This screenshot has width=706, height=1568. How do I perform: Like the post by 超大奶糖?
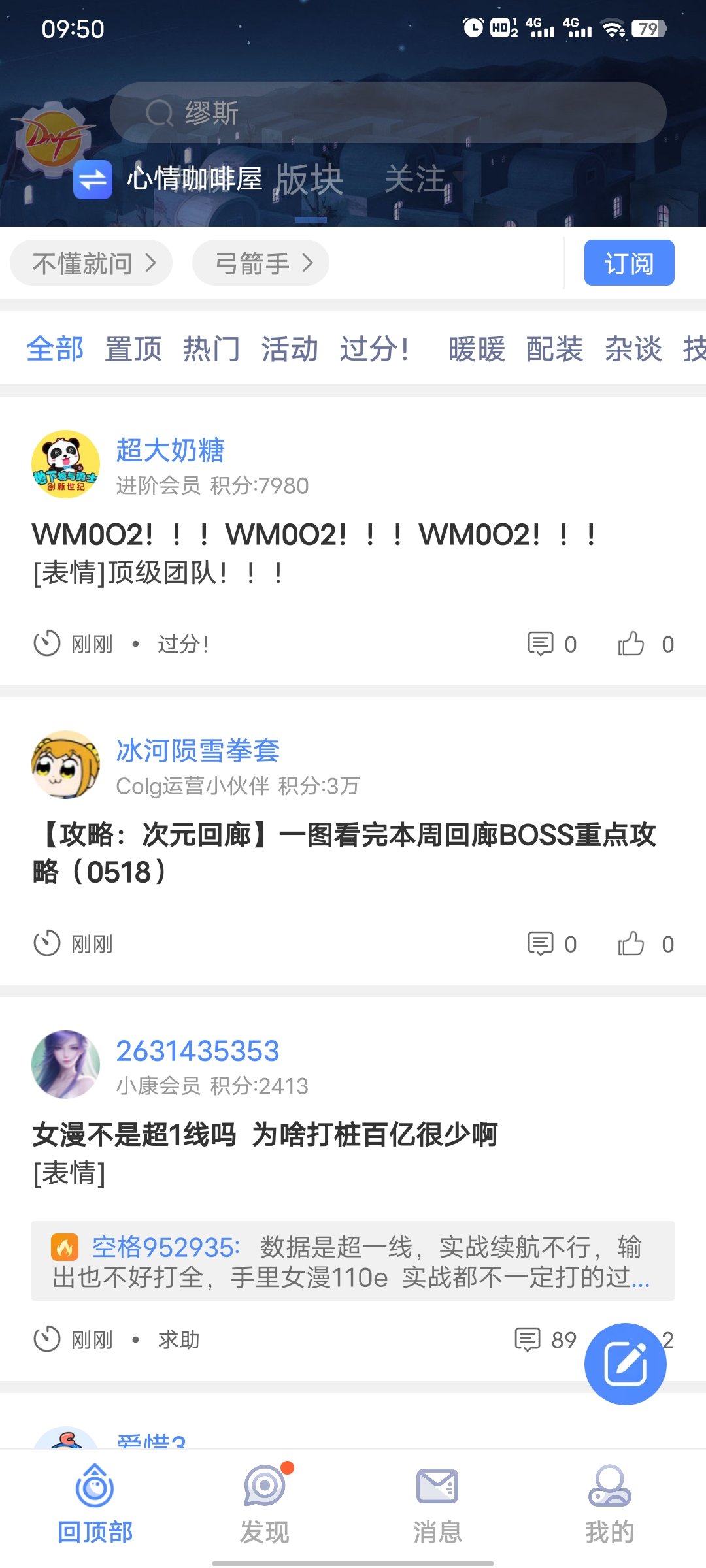(645, 644)
